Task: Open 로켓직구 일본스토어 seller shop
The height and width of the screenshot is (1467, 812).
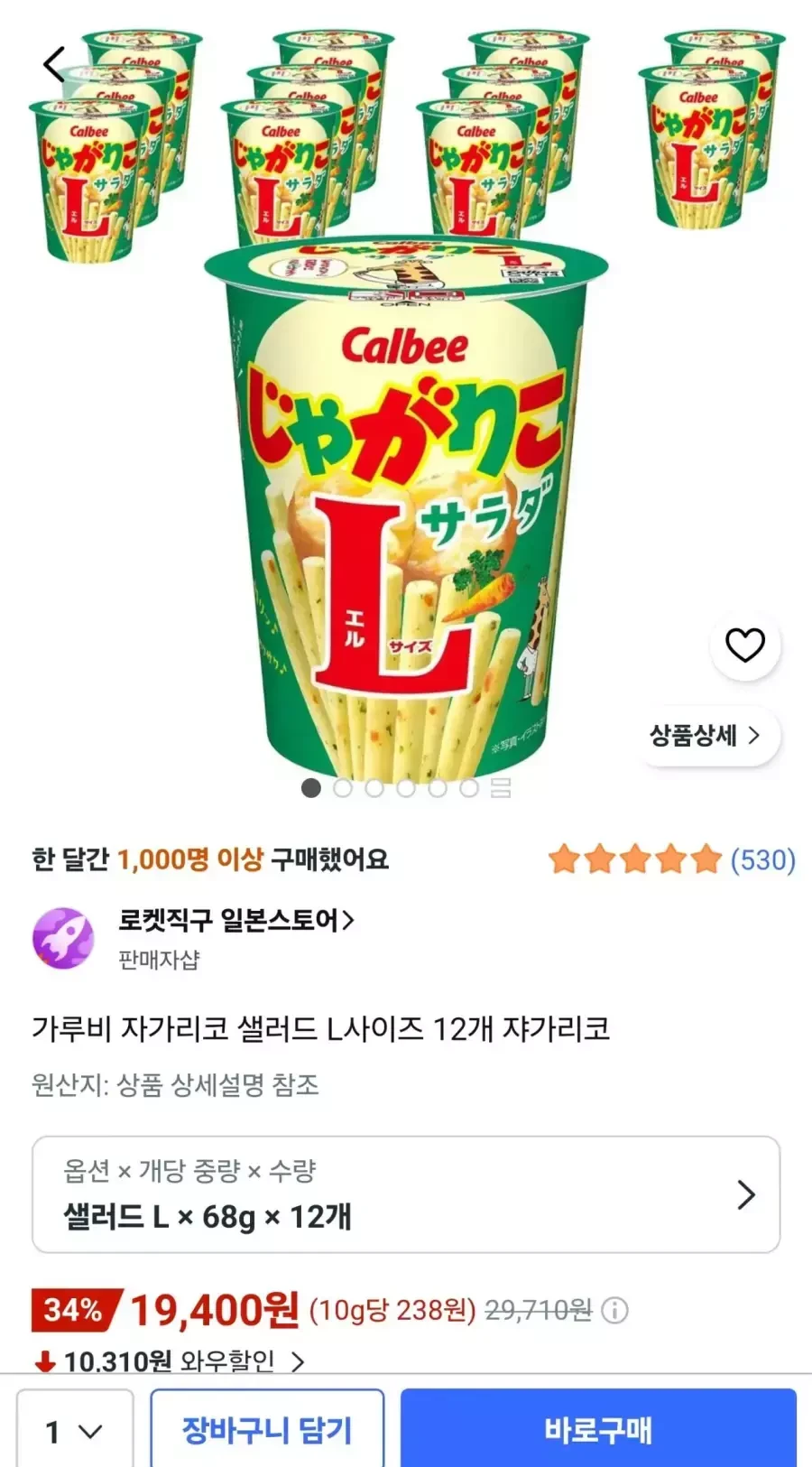Action: (236, 921)
